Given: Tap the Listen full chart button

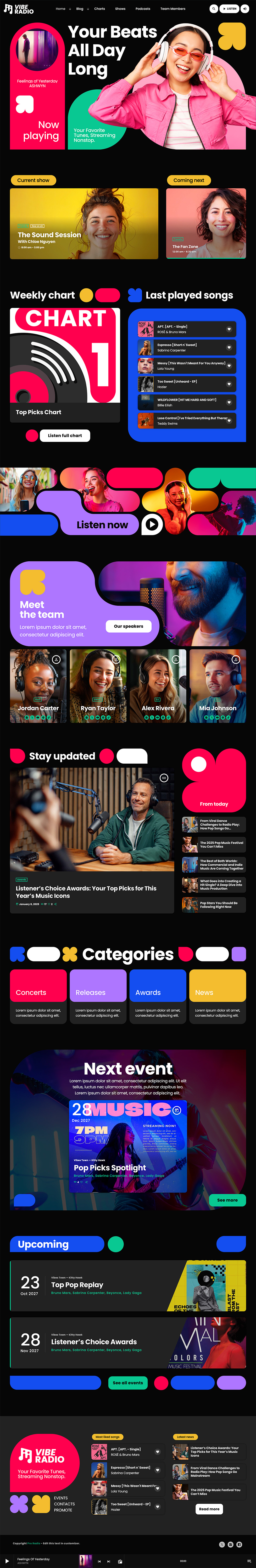Looking at the screenshot, I should [65, 435].
